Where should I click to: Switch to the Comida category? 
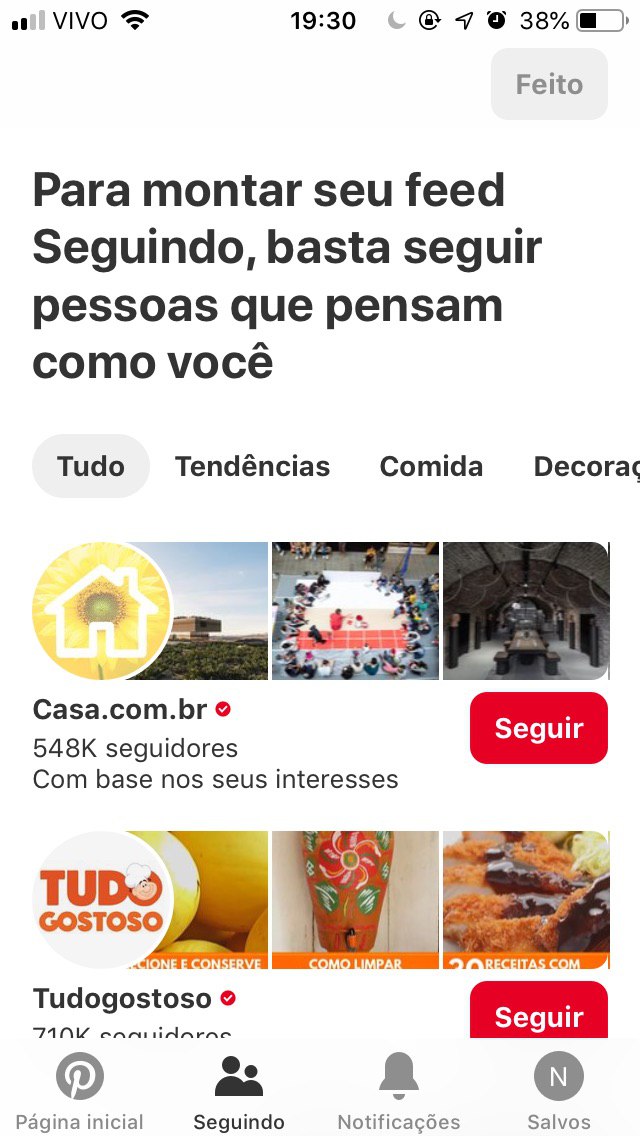click(431, 466)
